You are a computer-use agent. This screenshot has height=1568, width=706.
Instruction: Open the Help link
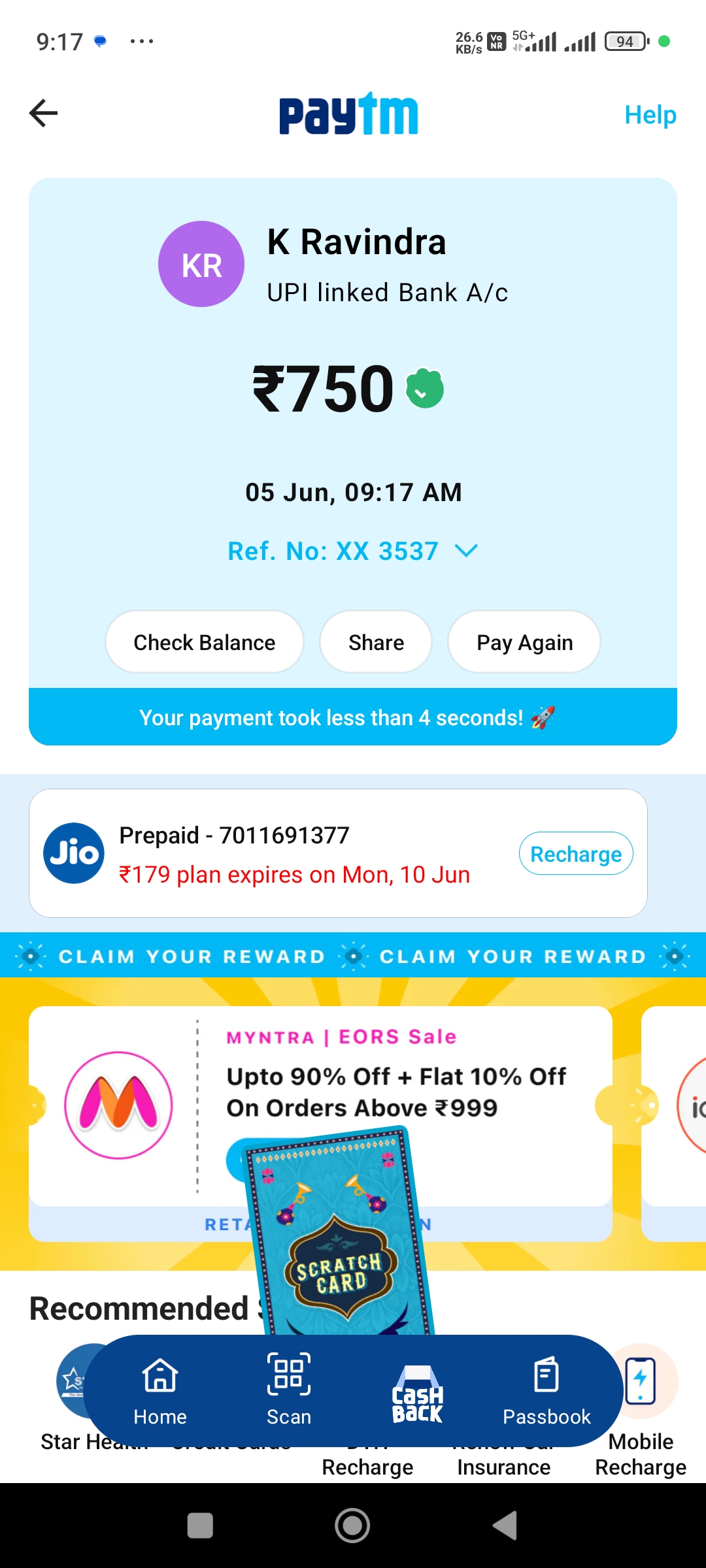650,115
